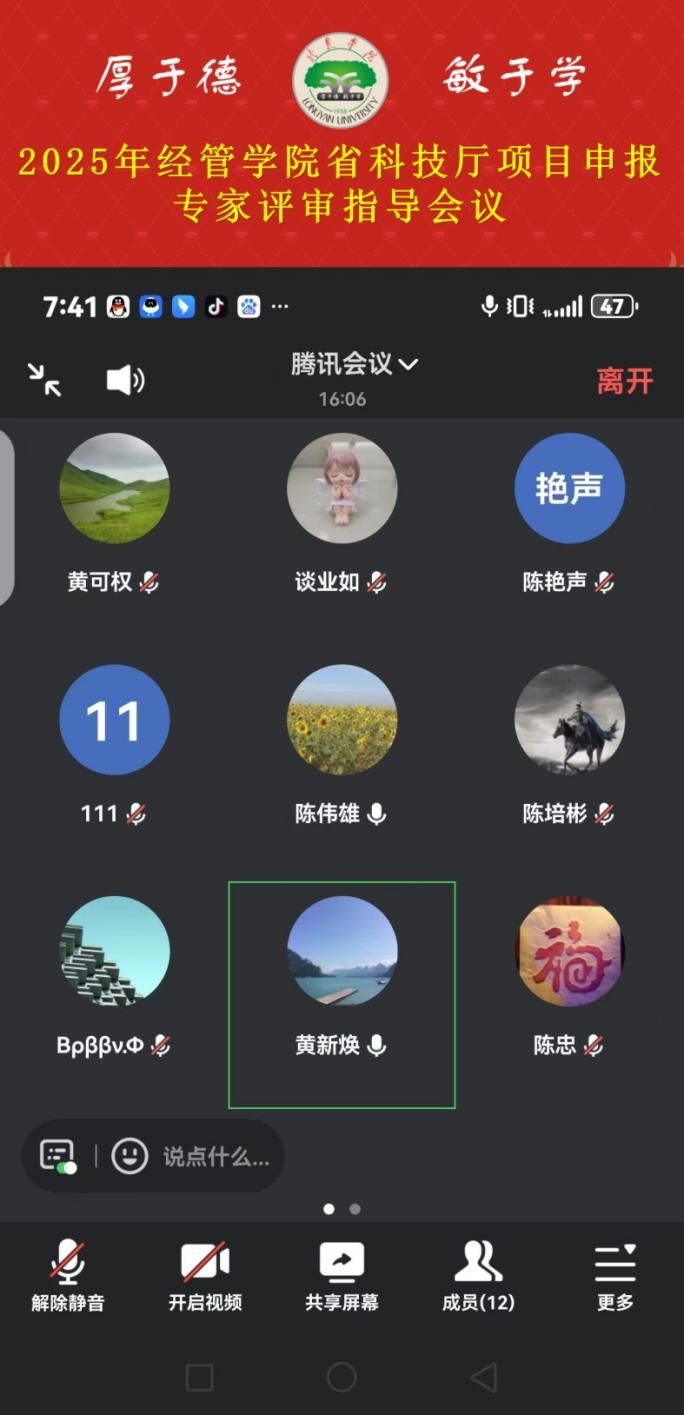The width and height of the screenshot is (684, 1415).
Task: Leave the meeting via 离开
Action: pyautogui.click(x=624, y=381)
